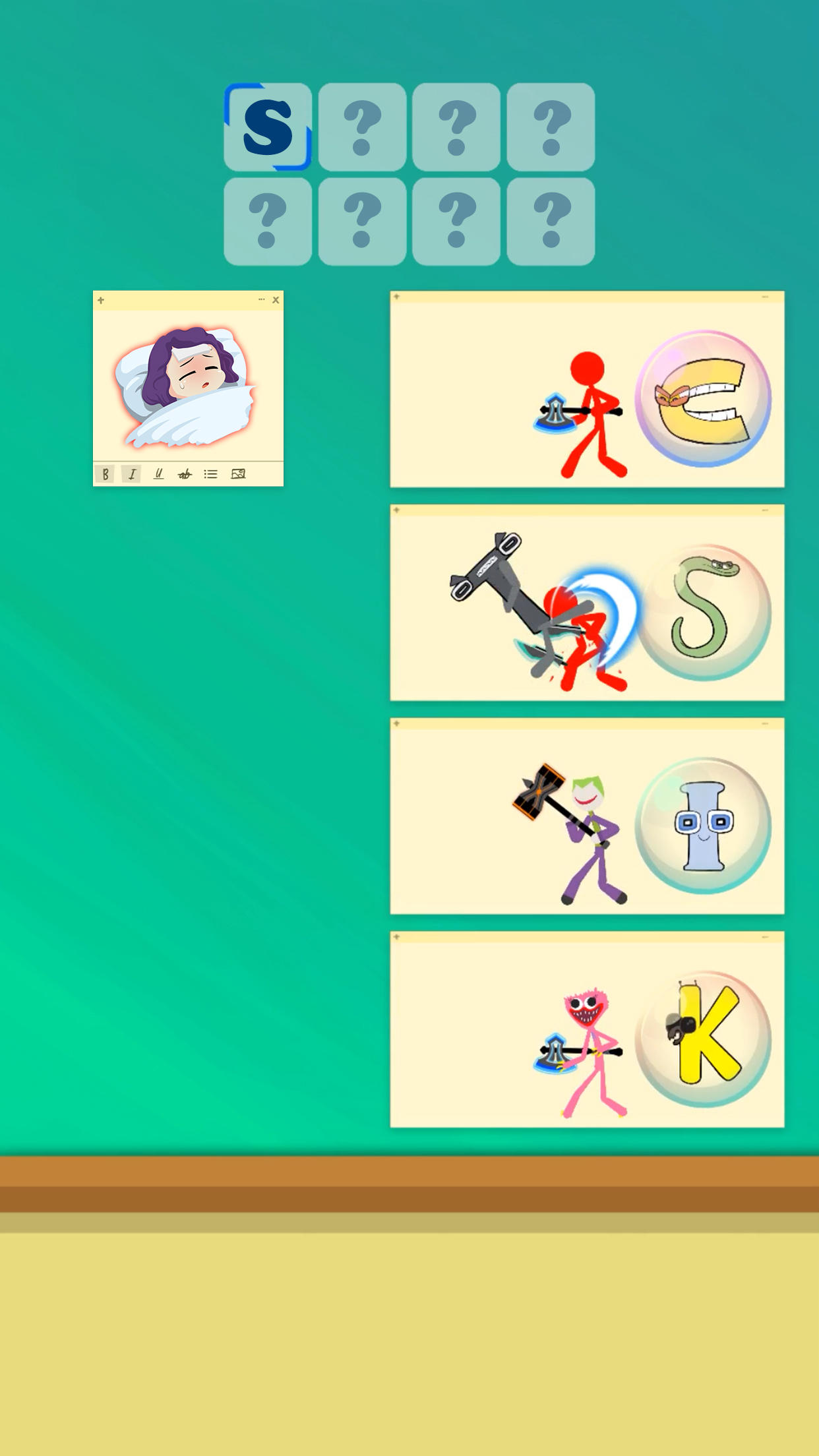Click the bullet list icon
This screenshot has width=819, height=1456.
(x=211, y=473)
